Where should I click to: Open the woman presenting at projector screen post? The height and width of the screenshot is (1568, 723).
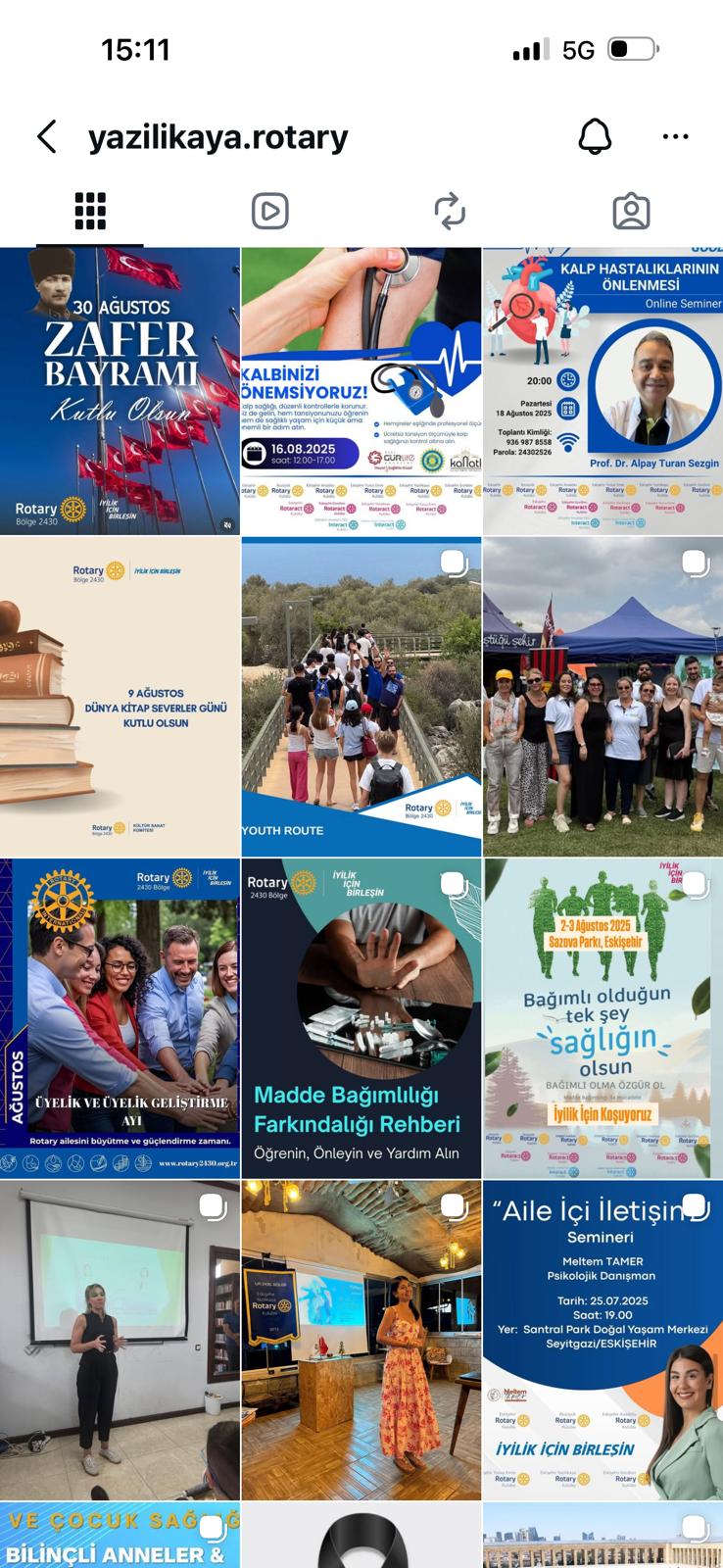tap(120, 1340)
